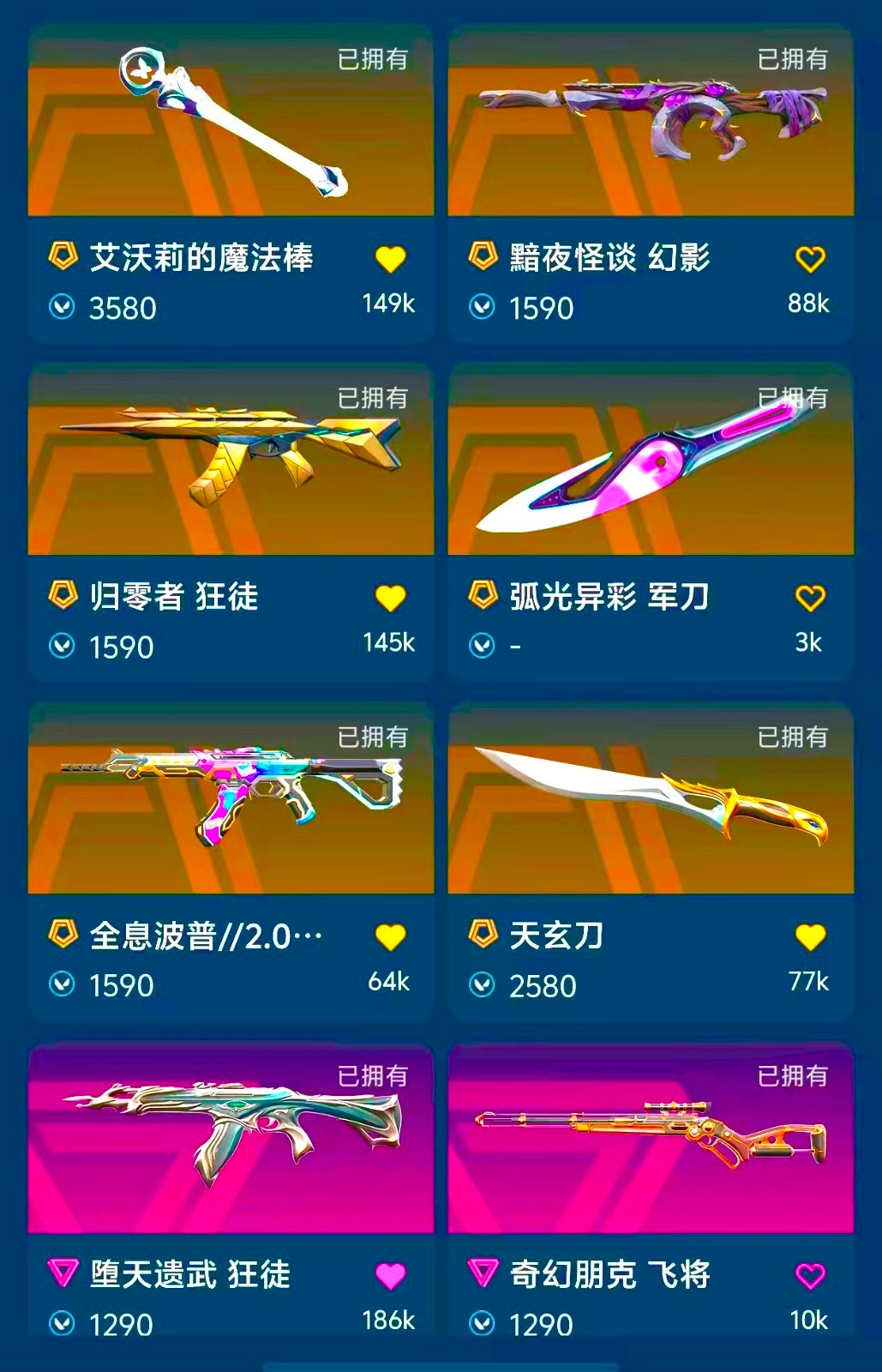The height and width of the screenshot is (1372, 882).
Task: Tap the yellow heart on 天玄刀
Action: (x=810, y=936)
